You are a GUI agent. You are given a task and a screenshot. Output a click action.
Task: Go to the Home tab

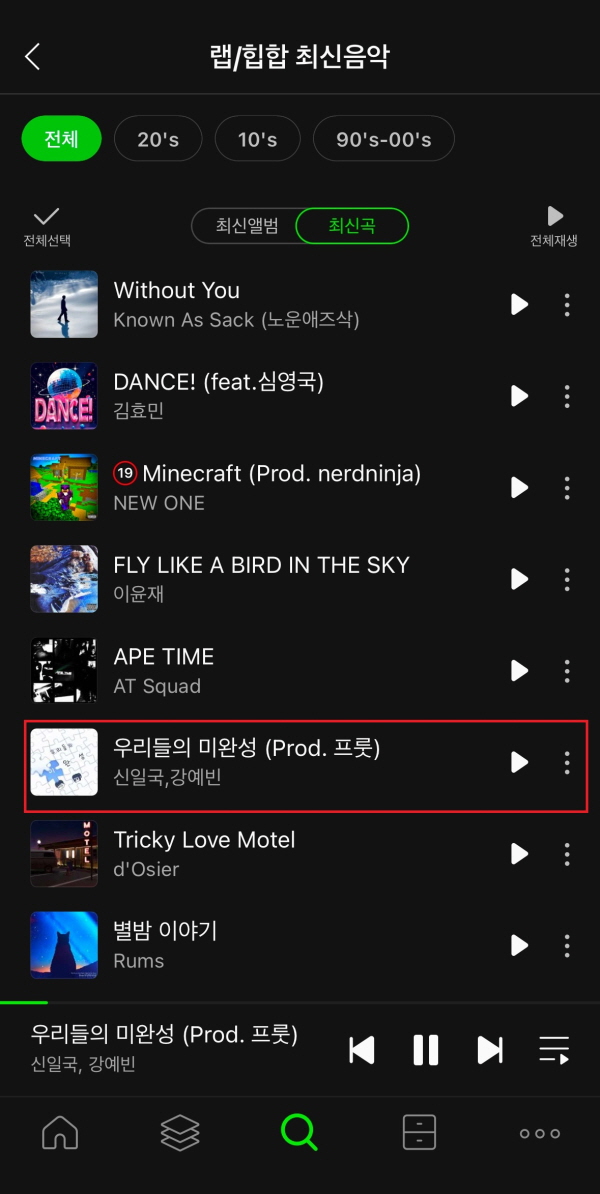click(60, 1133)
